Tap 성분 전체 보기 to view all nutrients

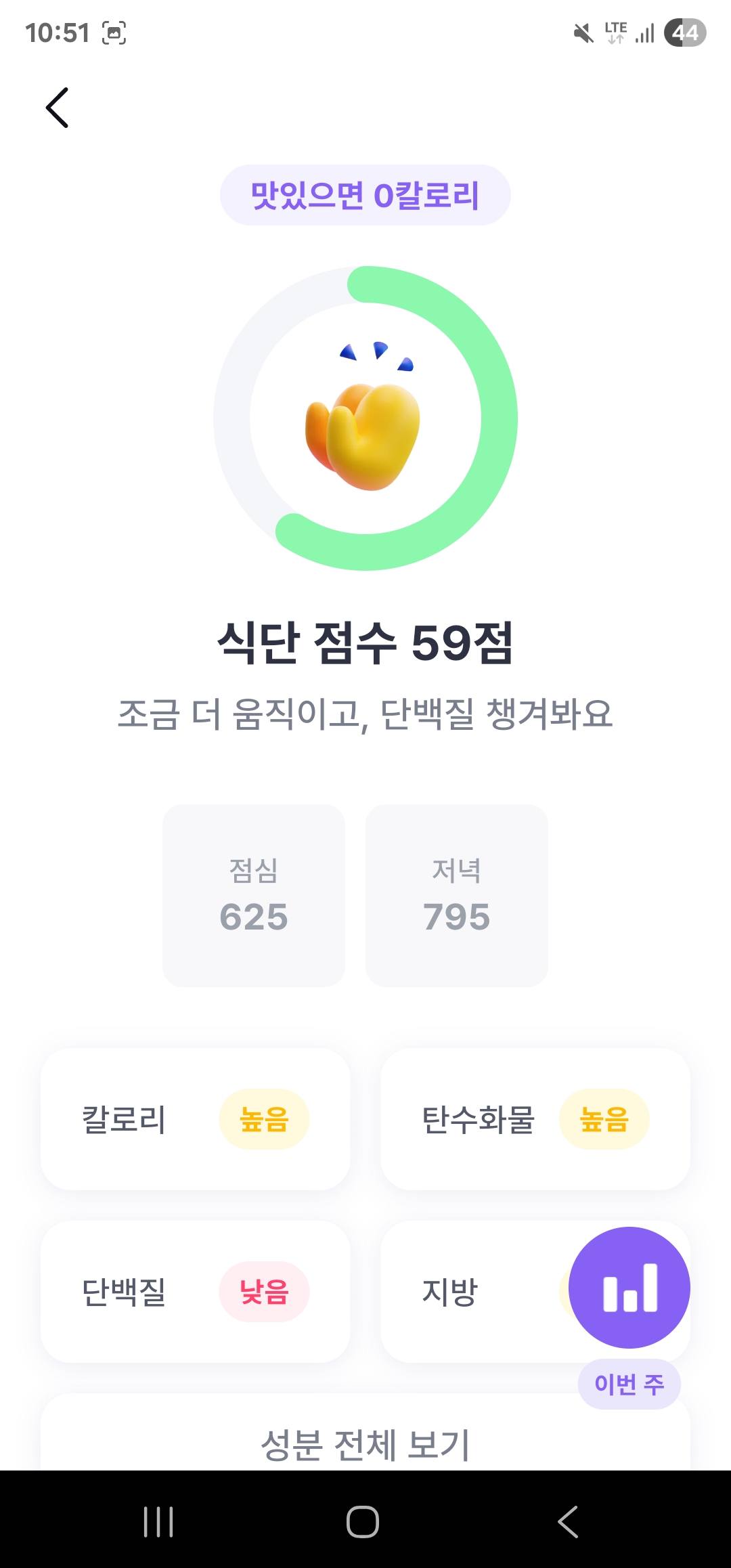tap(365, 1444)
